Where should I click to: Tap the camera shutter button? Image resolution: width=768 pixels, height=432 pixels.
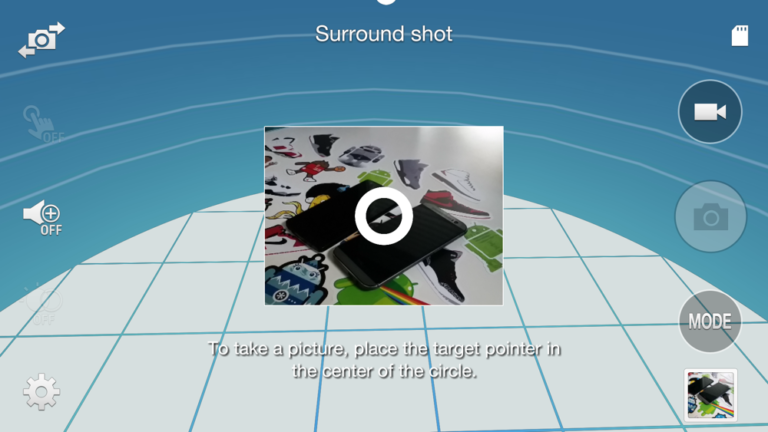tap(710, 216)
